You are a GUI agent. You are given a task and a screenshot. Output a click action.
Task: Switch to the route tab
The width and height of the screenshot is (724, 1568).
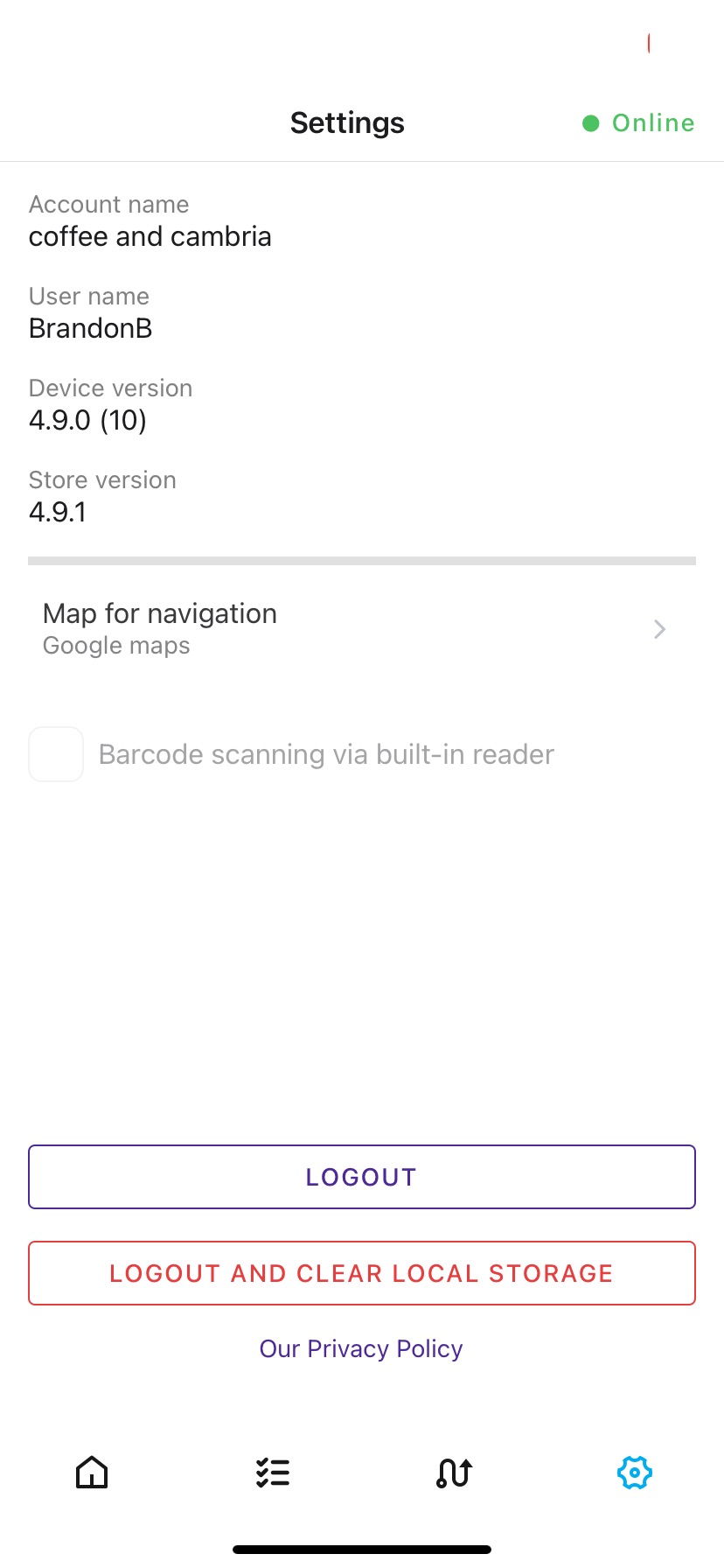point(454,1473)
